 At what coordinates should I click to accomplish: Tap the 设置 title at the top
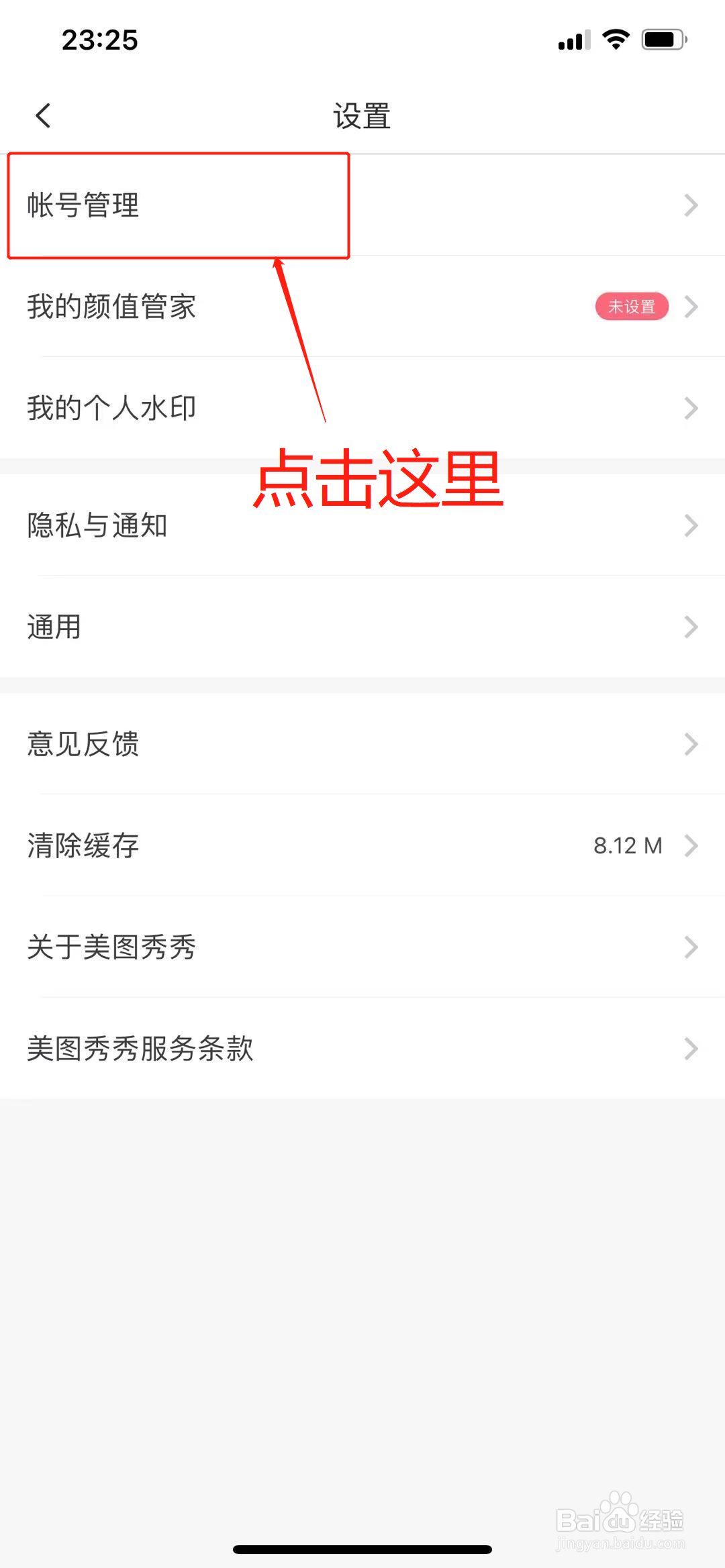click(x=362, y=115)
